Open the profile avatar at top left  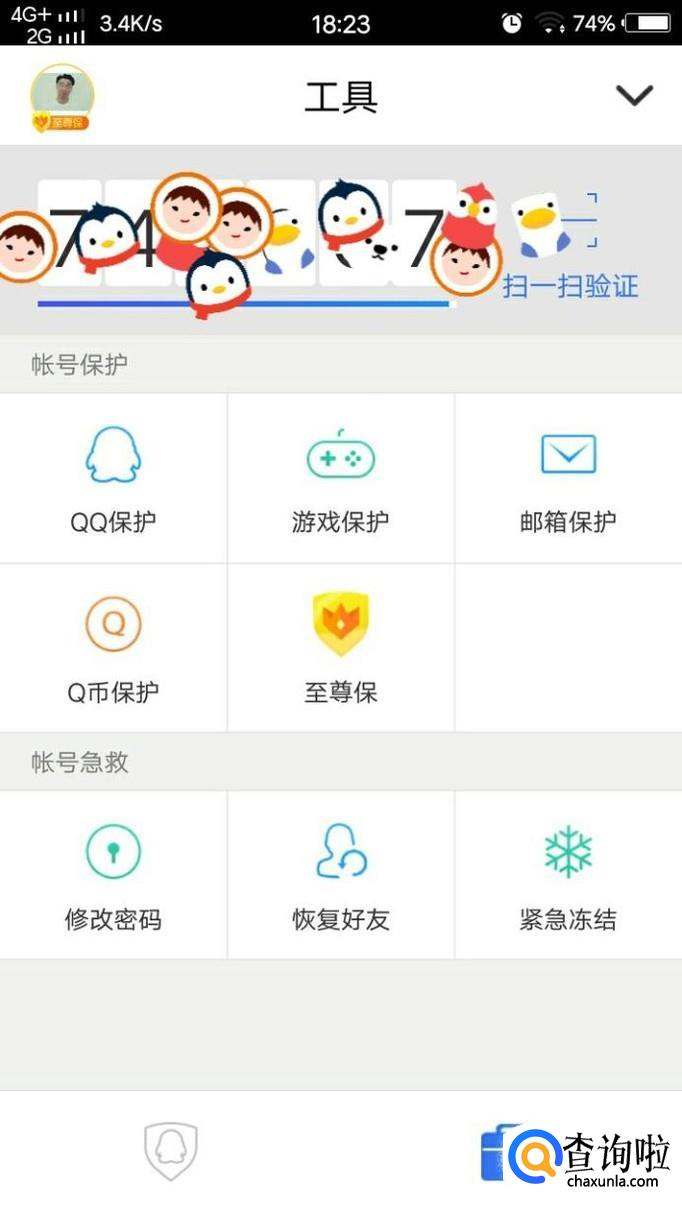[62, 97]
